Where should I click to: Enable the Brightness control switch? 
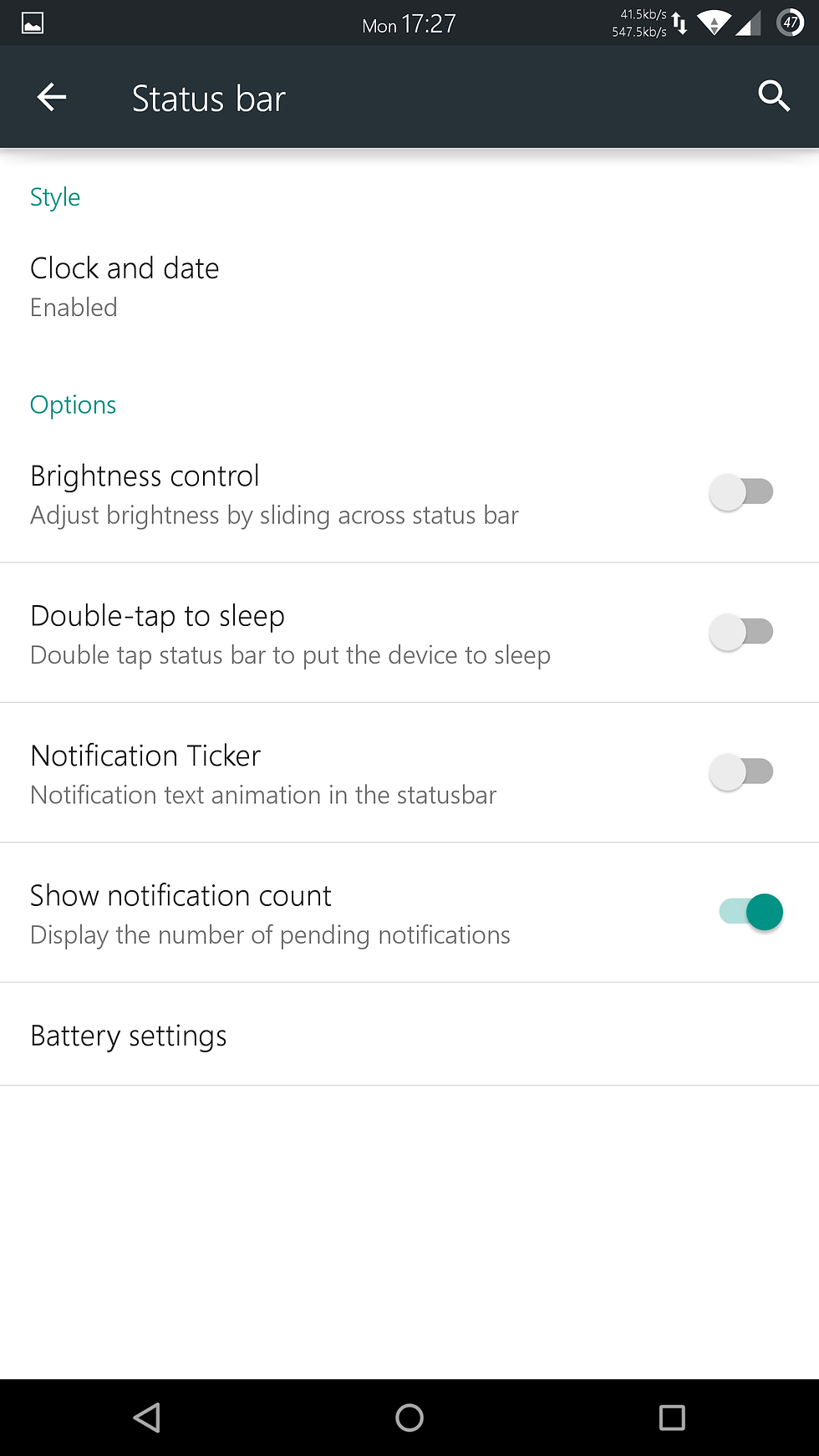tap(741, 492)
